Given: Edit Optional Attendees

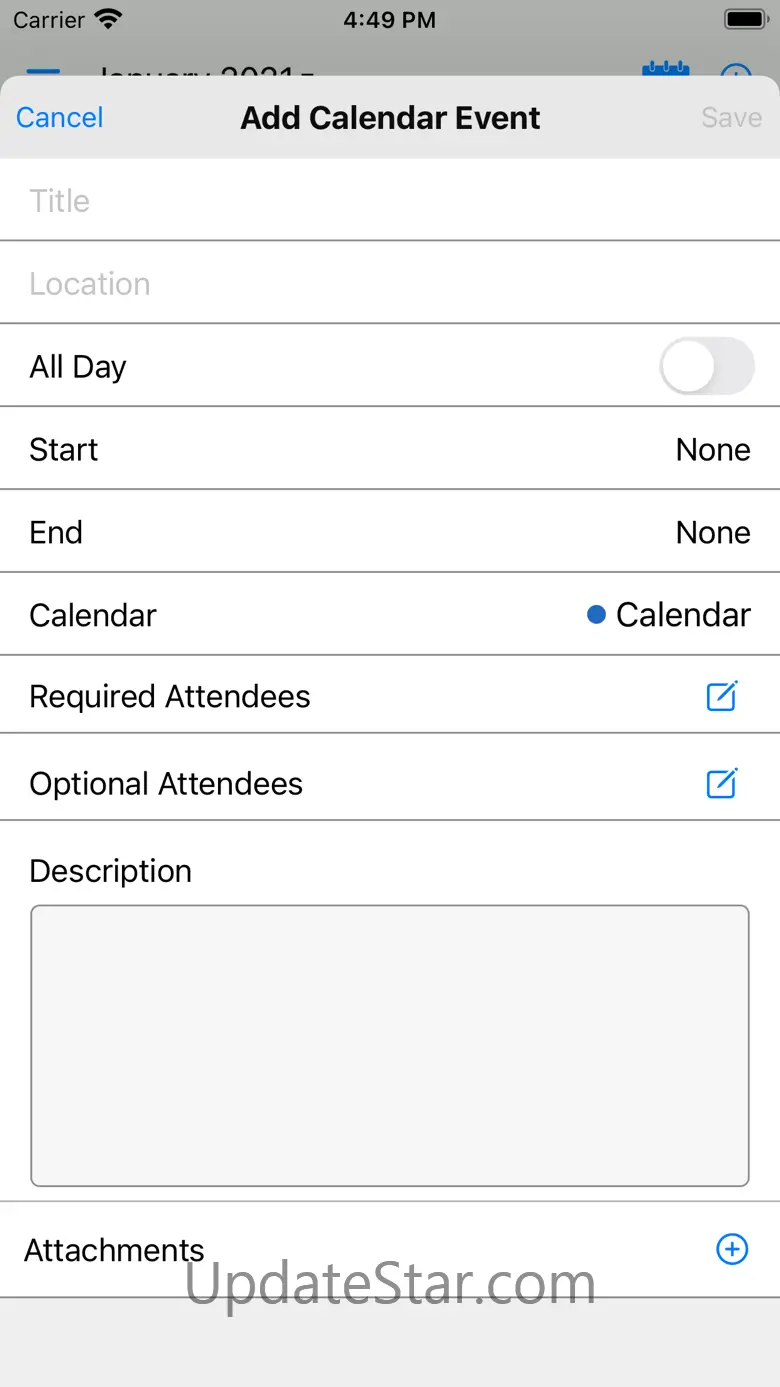Looking at the screenshot, I should click(722, 783).
